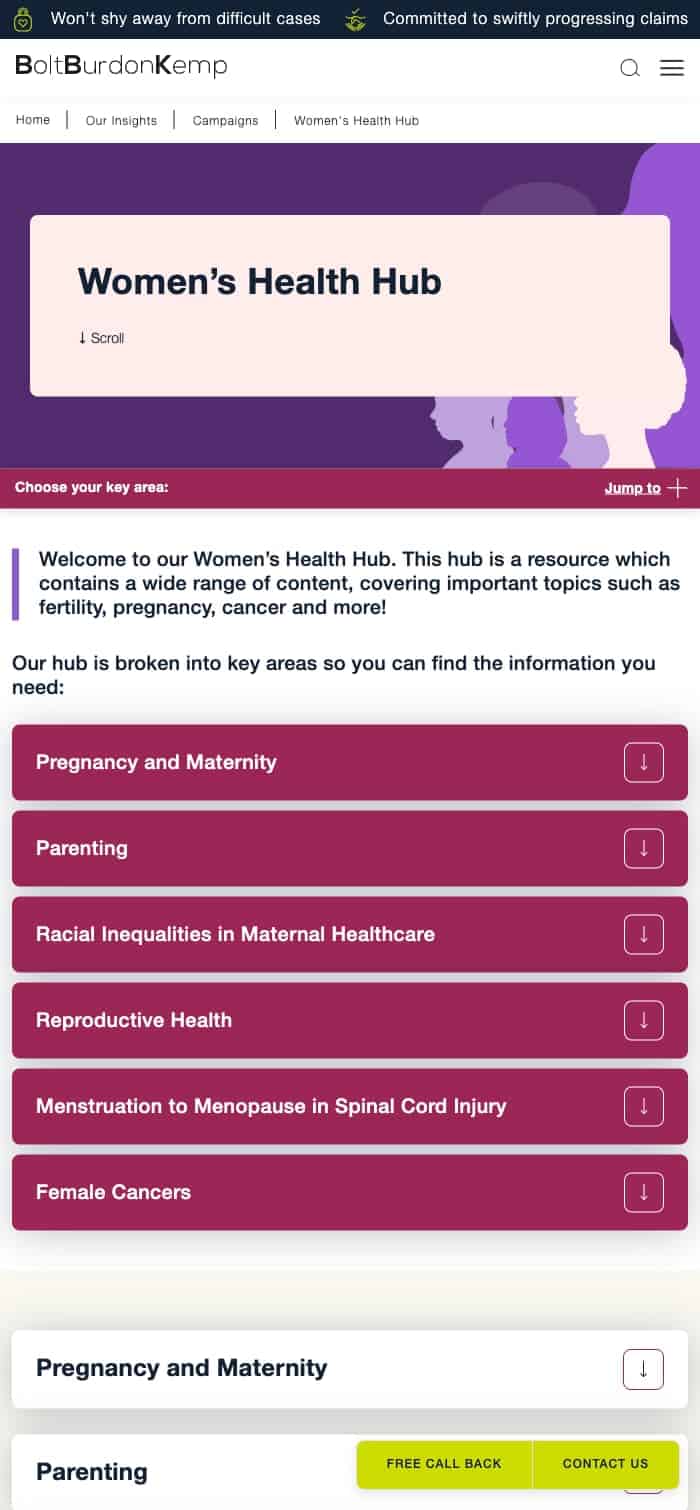Viewport: 700px width, 1510px height.
Task: Request a free call back
Action: click(x=444, y=1463)
